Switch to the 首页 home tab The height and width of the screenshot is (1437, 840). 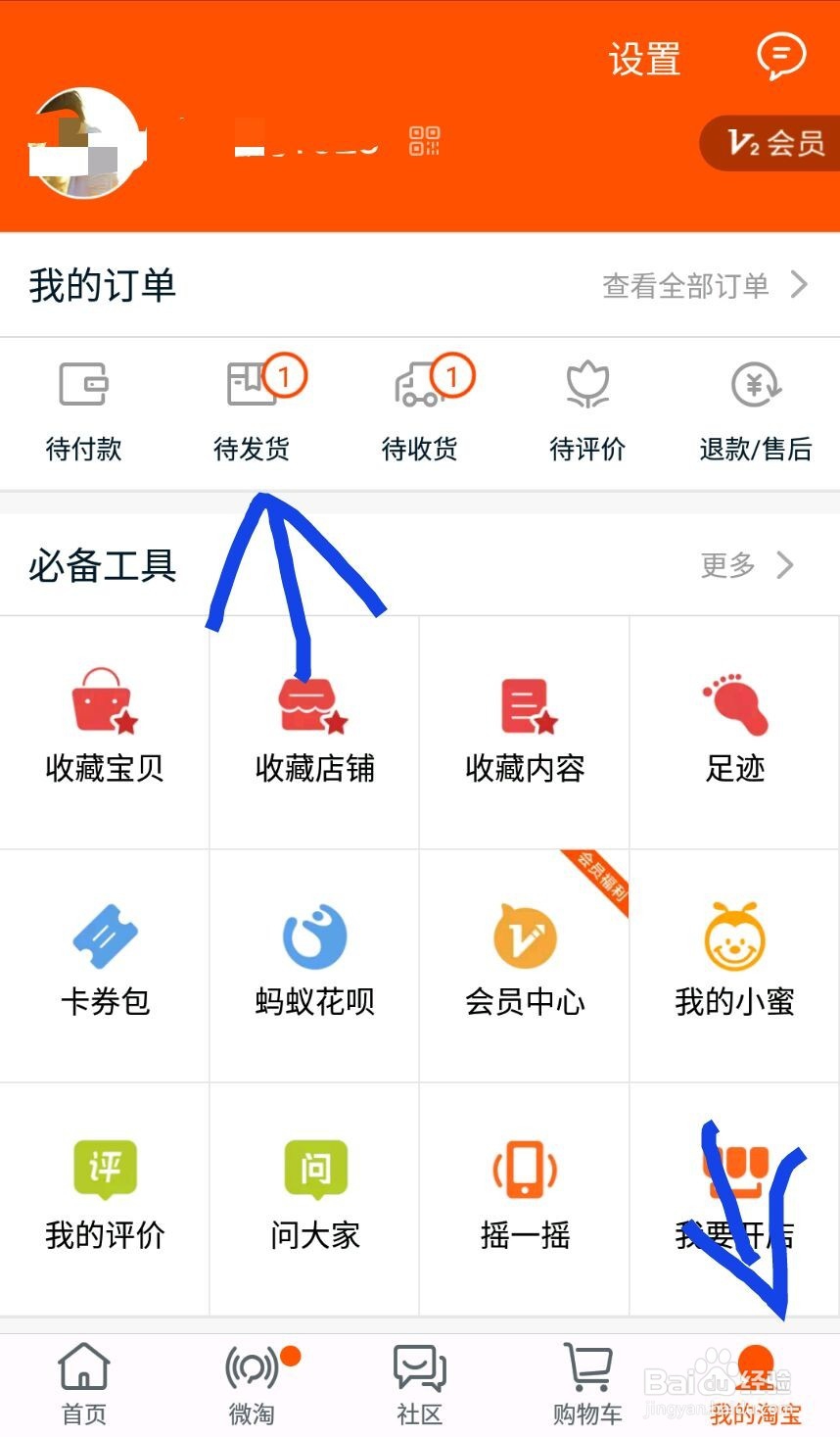[83, 1381]
